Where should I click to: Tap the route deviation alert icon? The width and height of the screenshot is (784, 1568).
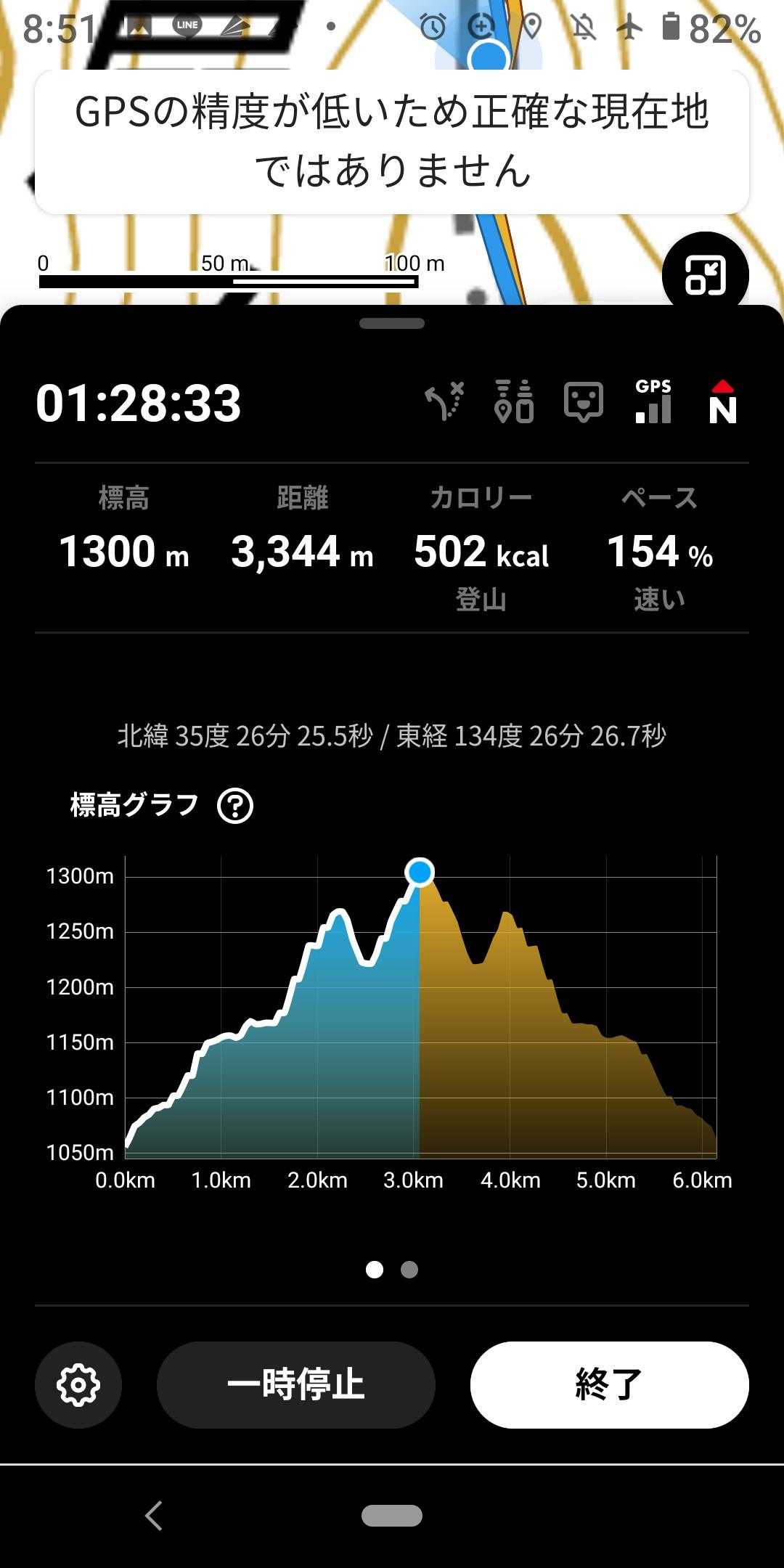(444, 401)
